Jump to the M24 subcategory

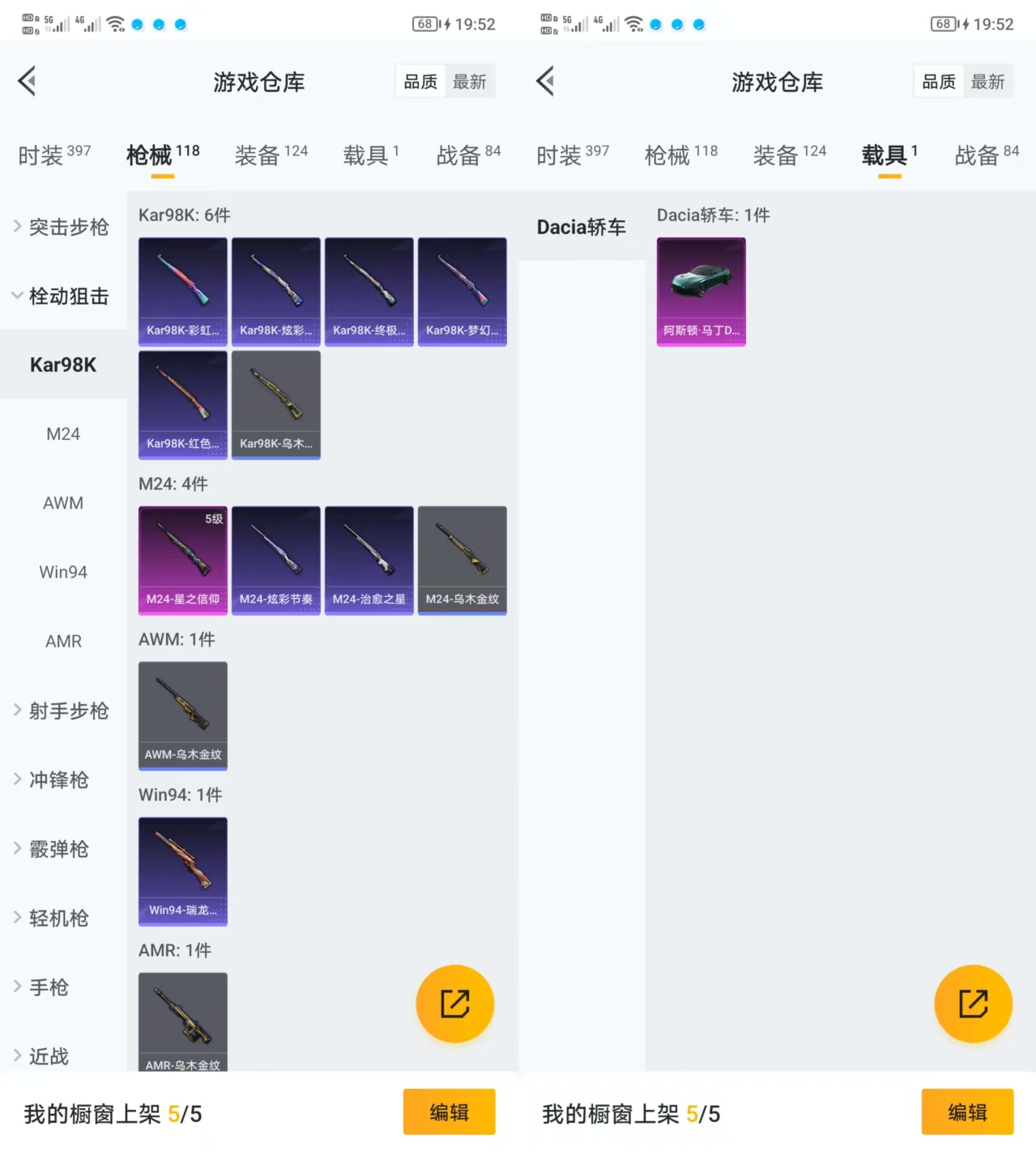click(63, 434)
